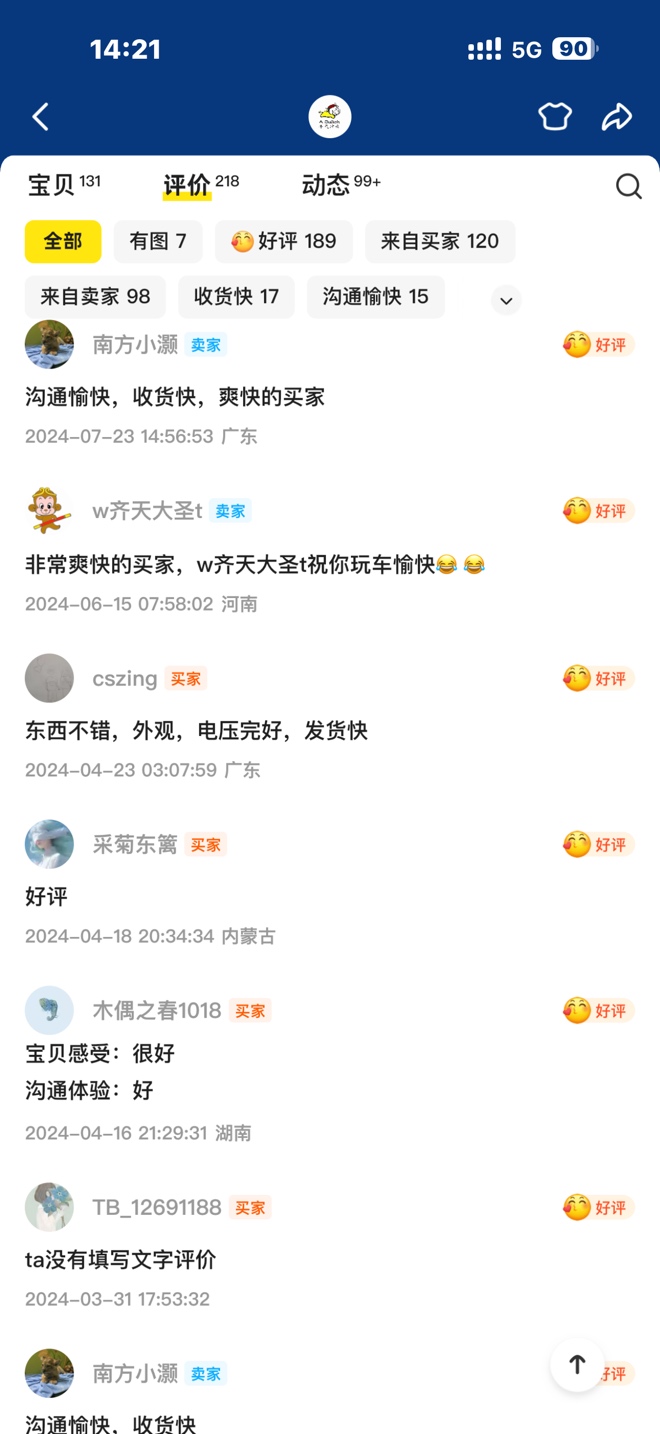Share this profile page

pyautogui.click(x=617, y=117)
